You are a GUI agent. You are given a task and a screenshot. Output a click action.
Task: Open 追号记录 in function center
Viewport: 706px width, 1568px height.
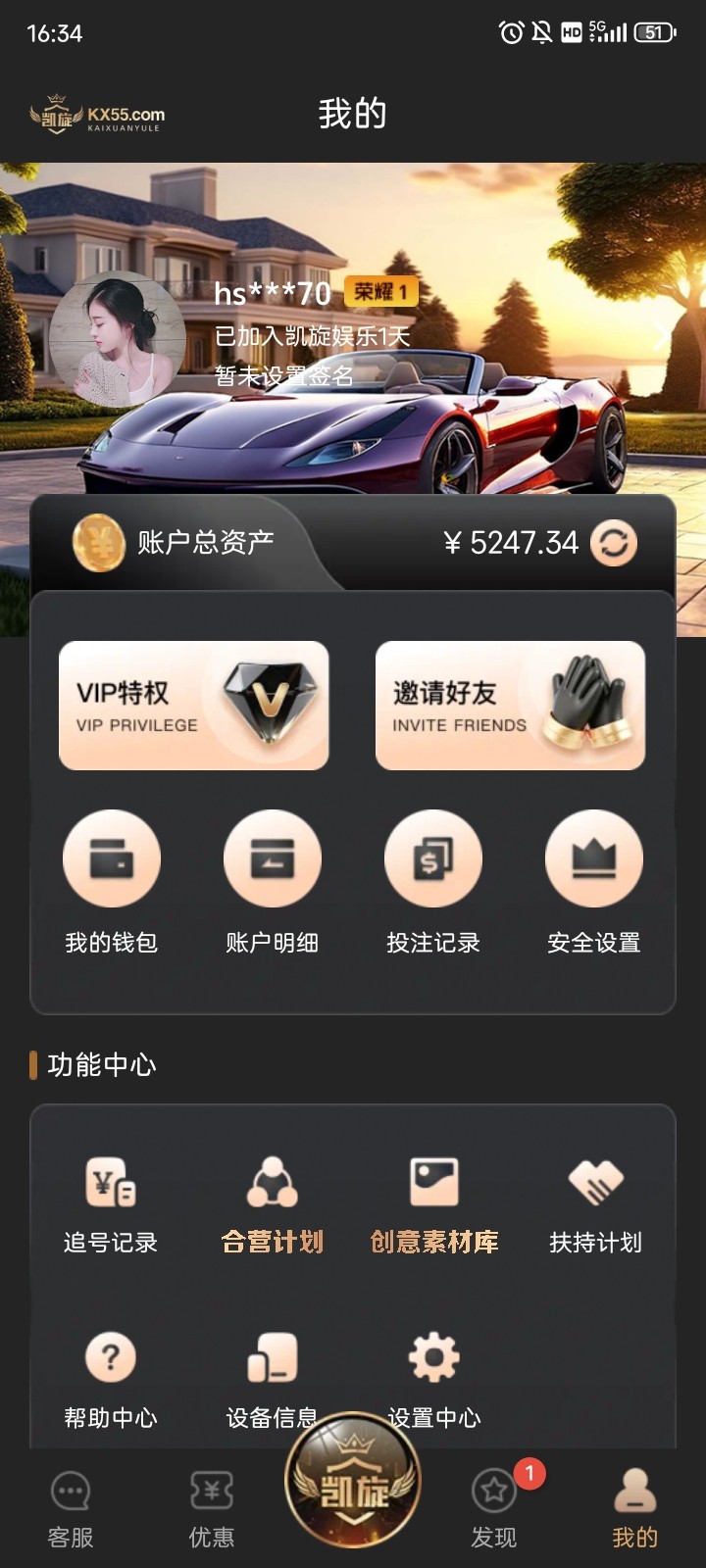(111, 1203)
